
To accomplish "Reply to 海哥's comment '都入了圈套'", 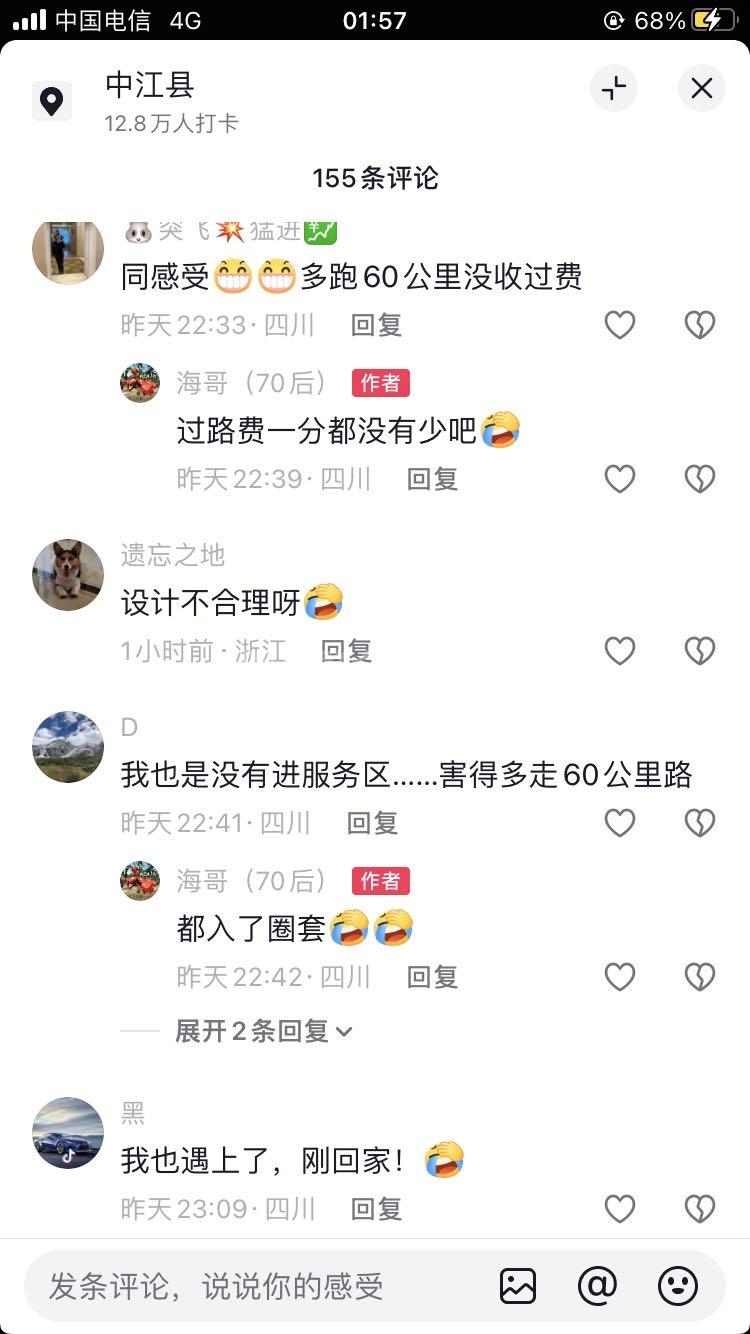I will click(432, 977).
